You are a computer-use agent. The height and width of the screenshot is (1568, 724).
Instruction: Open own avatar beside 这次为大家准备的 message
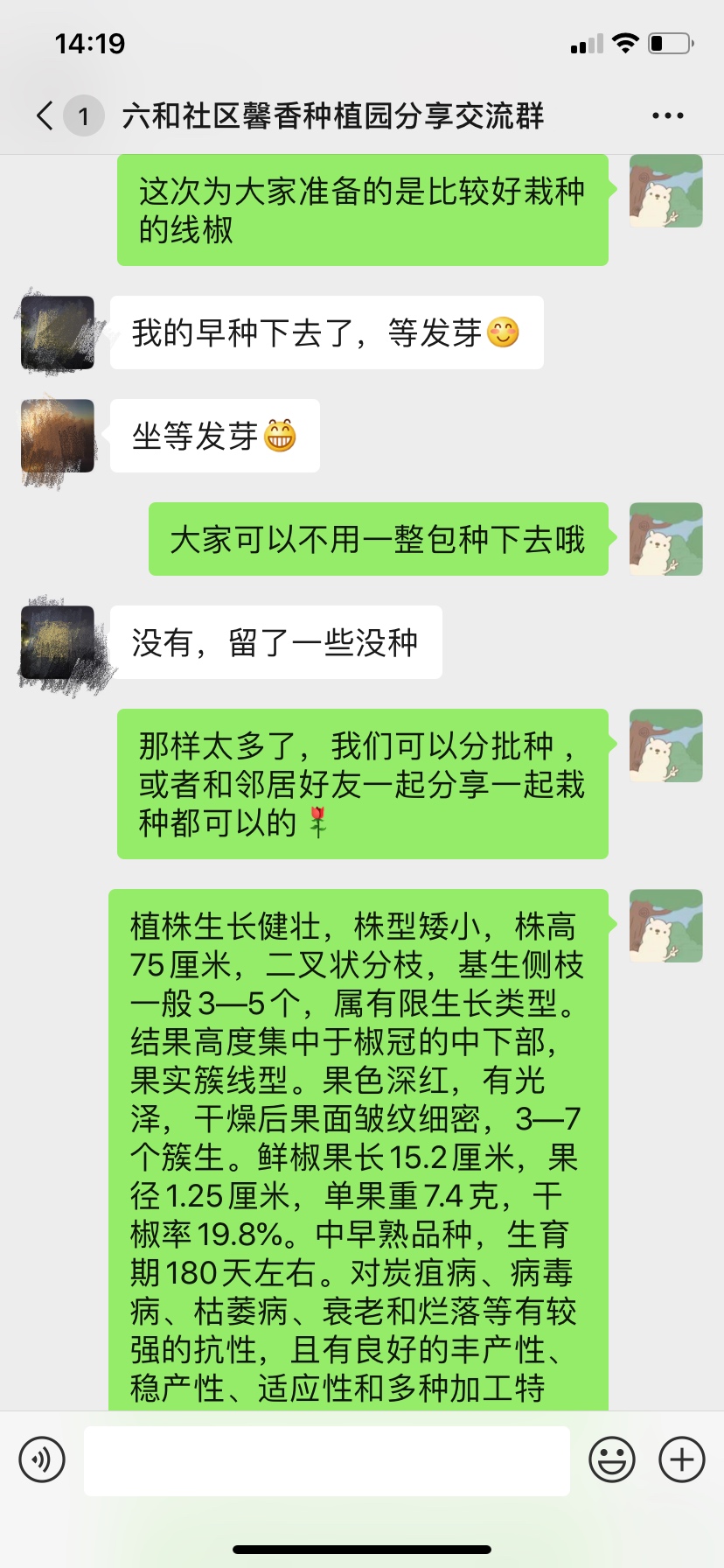[666, 192]
